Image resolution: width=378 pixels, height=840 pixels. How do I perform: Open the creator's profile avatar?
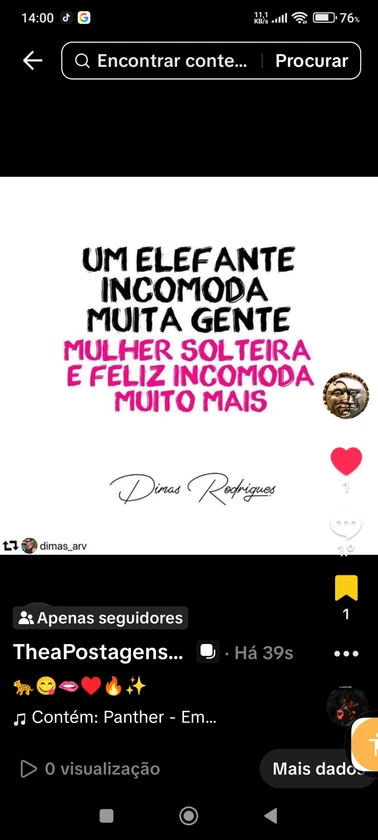[x=346, y=395]
